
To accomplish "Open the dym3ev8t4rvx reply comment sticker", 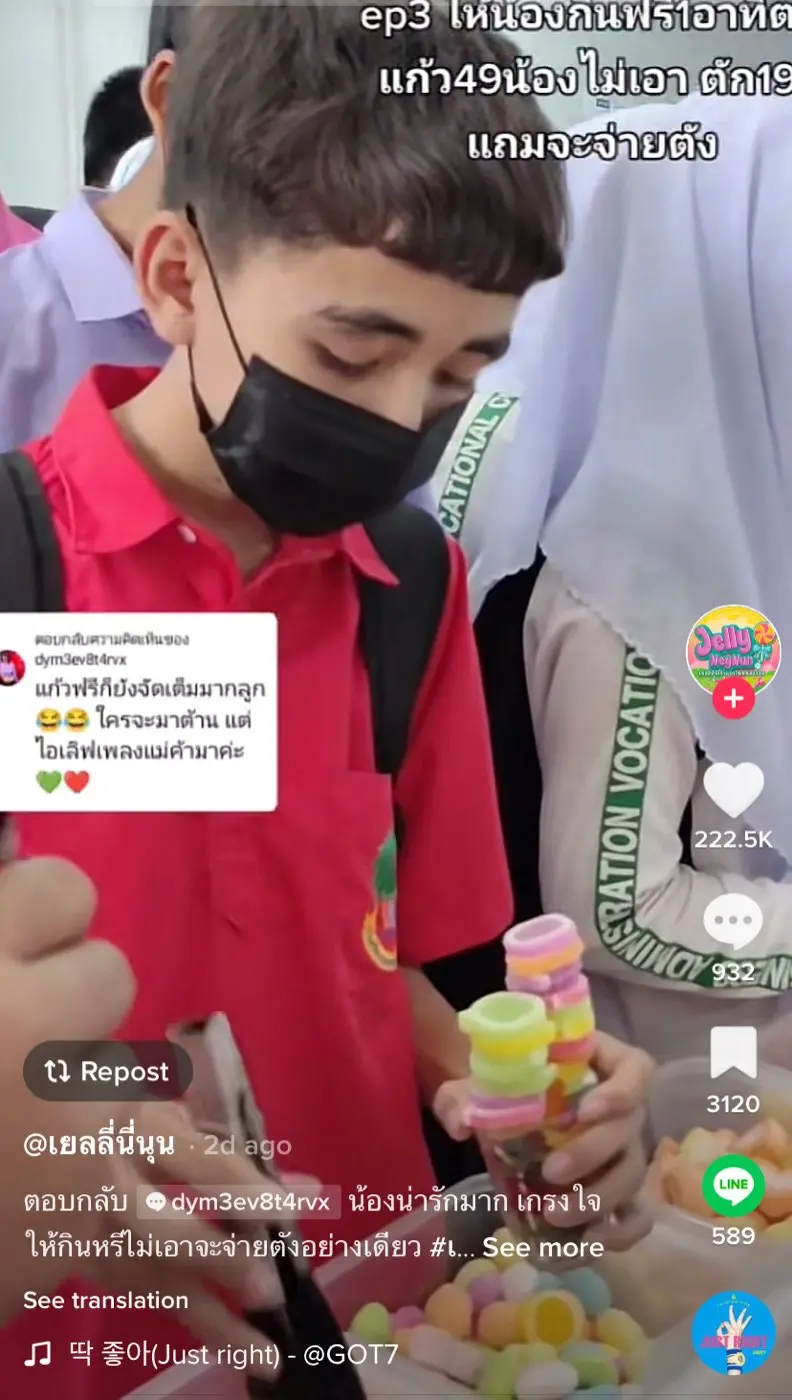I will (139, 712).
